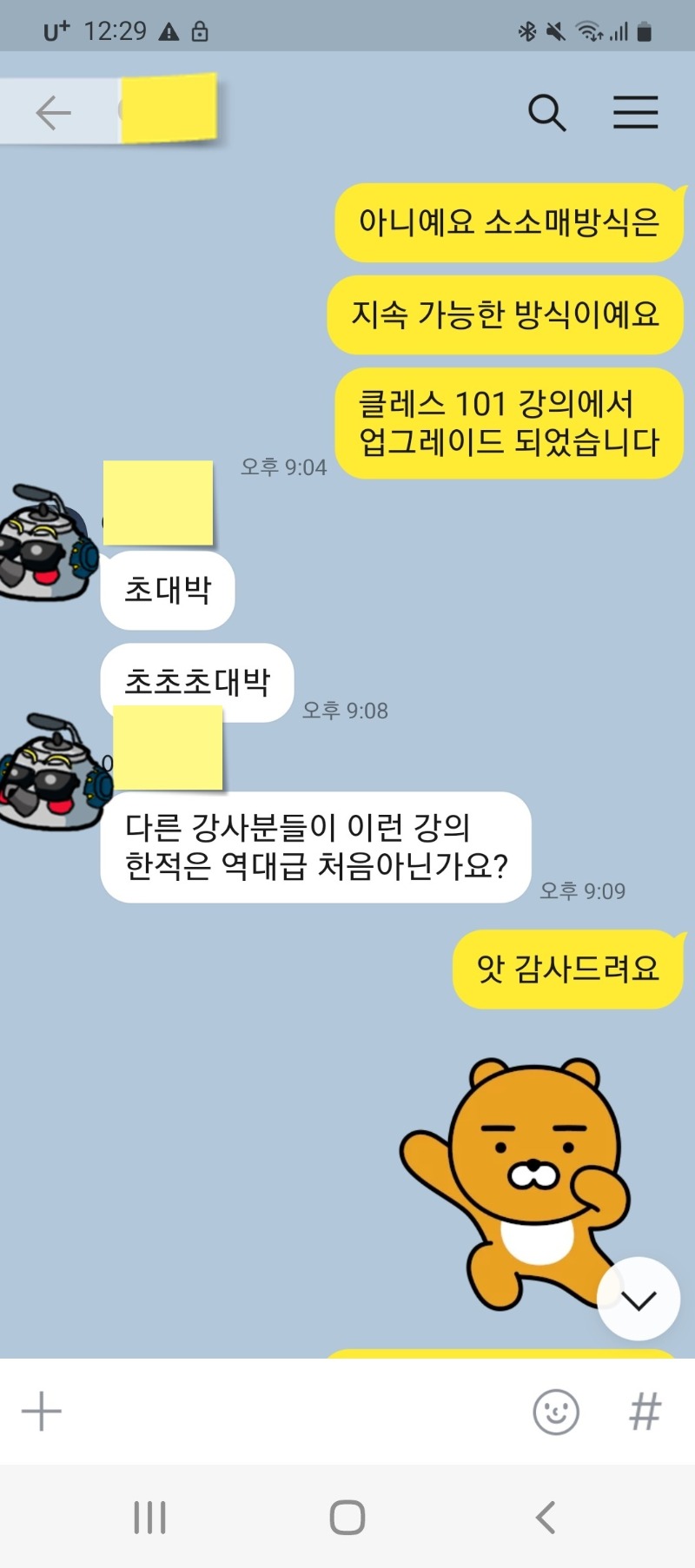This screenshot has height=1568, width=695.
Task: Open the emoticon picker
Action: click(555, 1412)
